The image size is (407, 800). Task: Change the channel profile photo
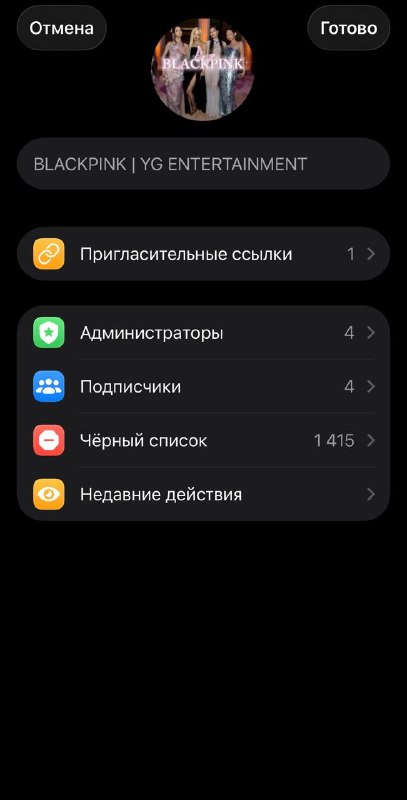(202, 69)
